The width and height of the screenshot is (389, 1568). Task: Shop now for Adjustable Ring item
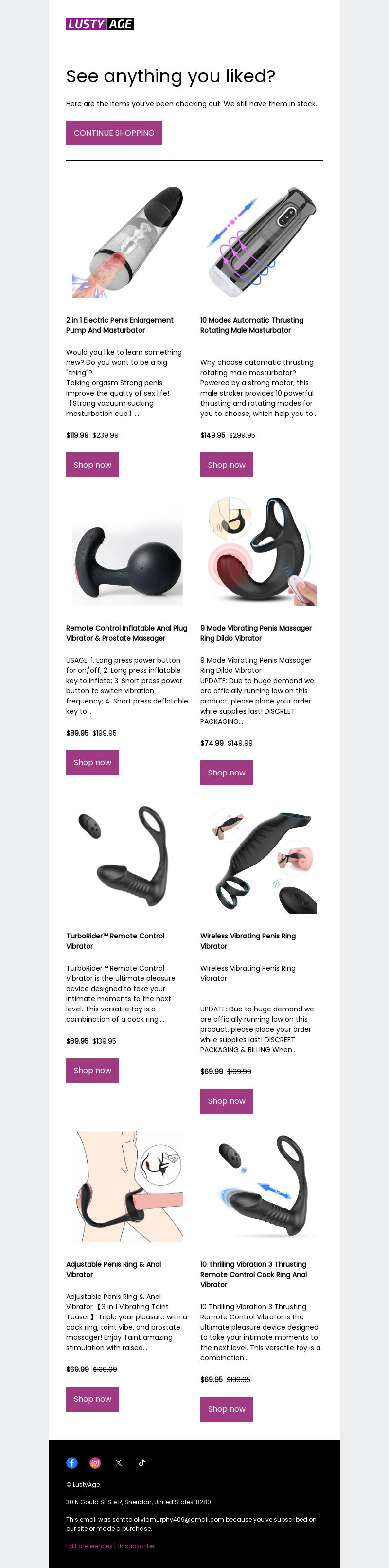click(x=92, y=1399)
